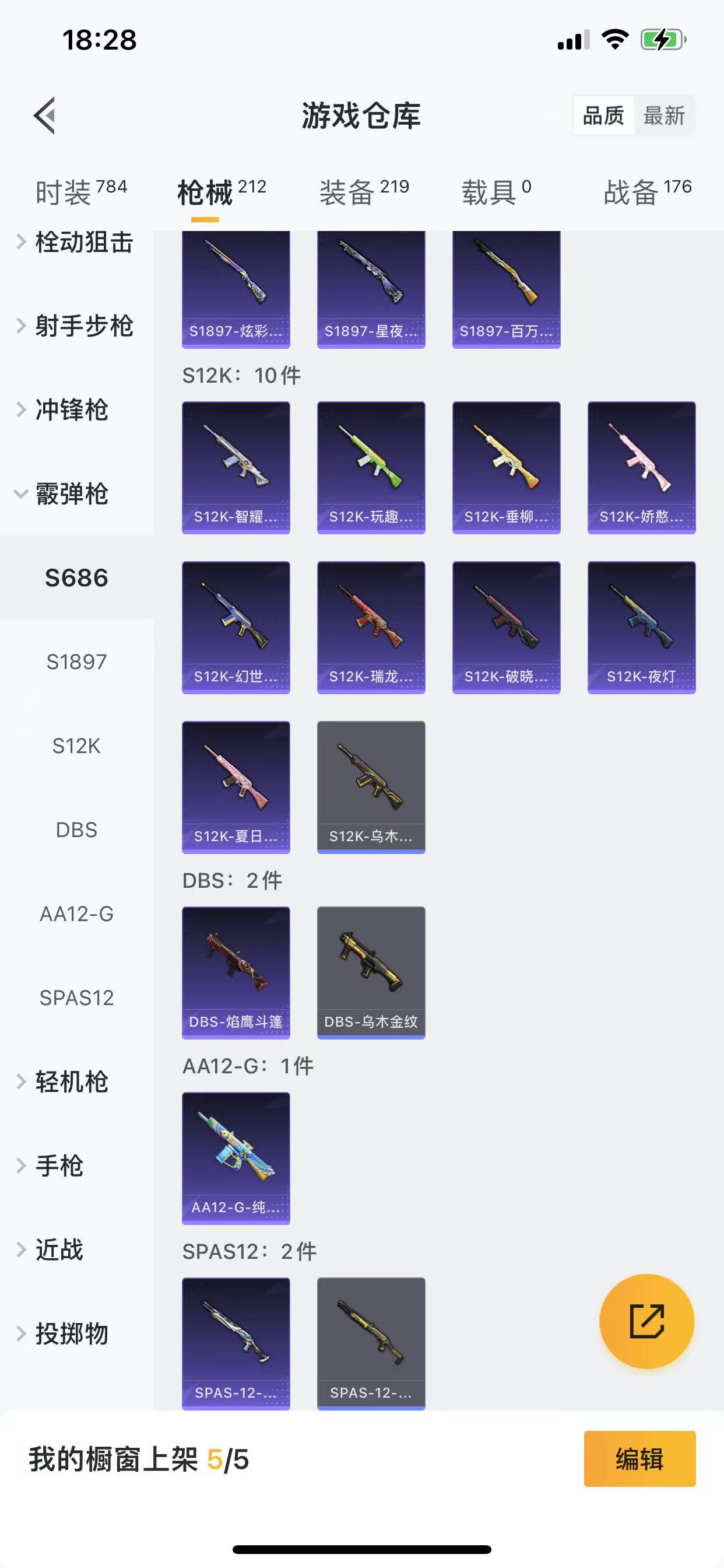Expand the 栓动狙击 category

click(x=76, y=242)
